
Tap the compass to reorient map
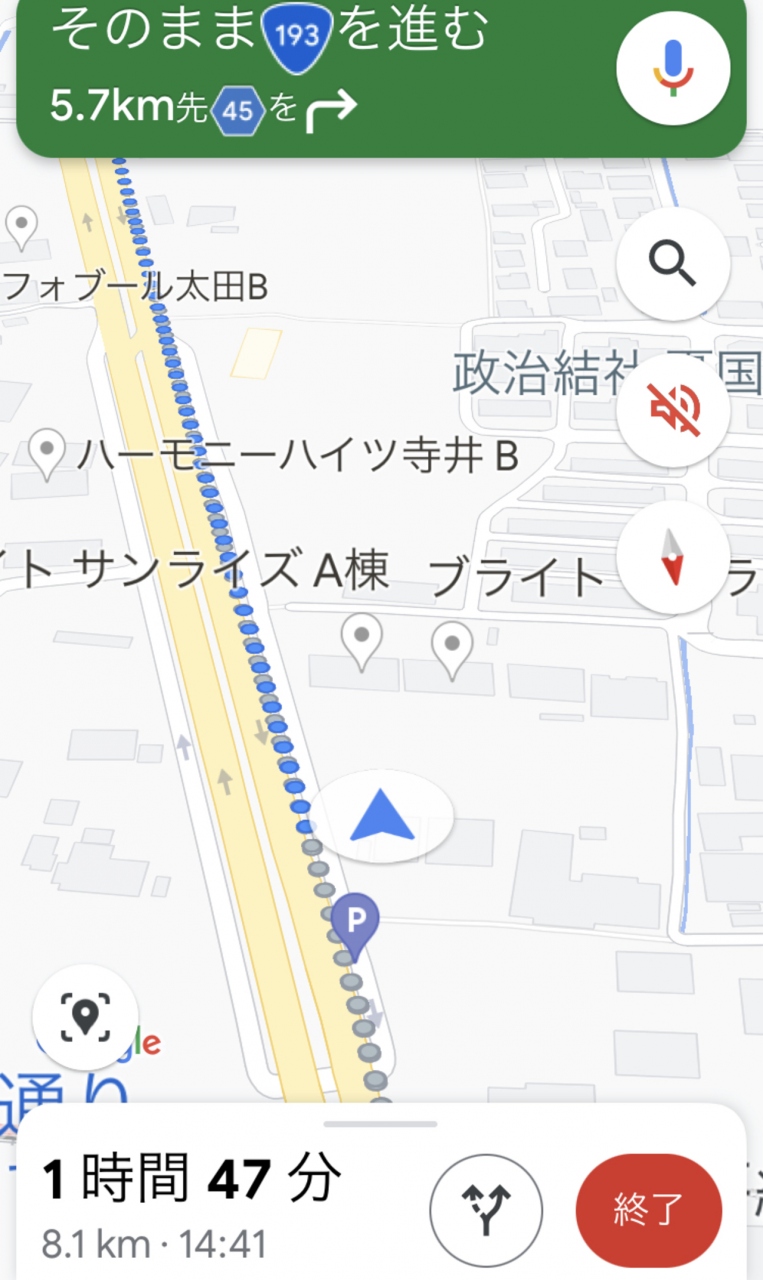(672, 557)
